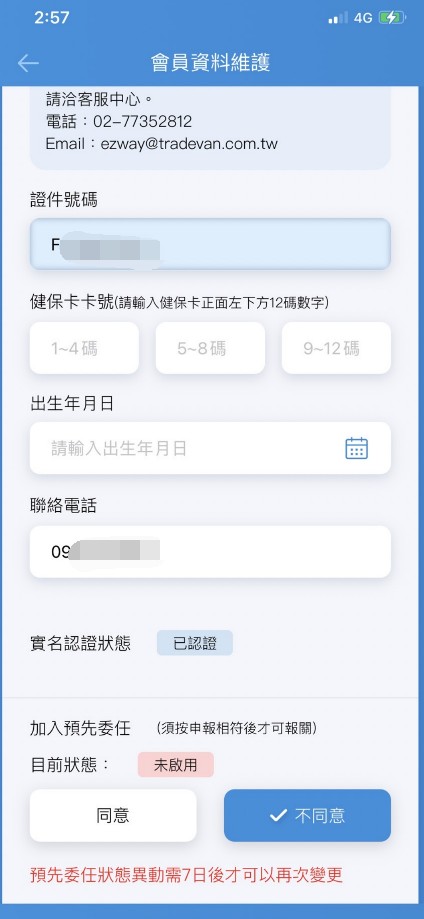The width and height of the screenshot is (424, 919).
Task: Choose 同意 for 預先委任
Action: [113, 815]
